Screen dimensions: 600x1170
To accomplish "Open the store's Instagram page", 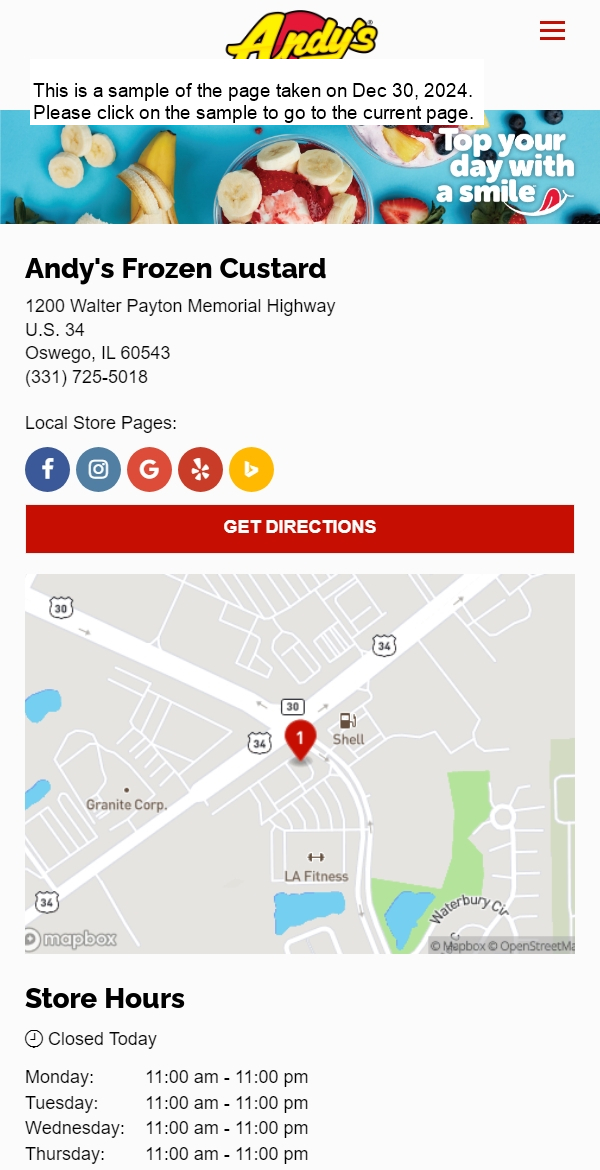I will tap(98, 469).
